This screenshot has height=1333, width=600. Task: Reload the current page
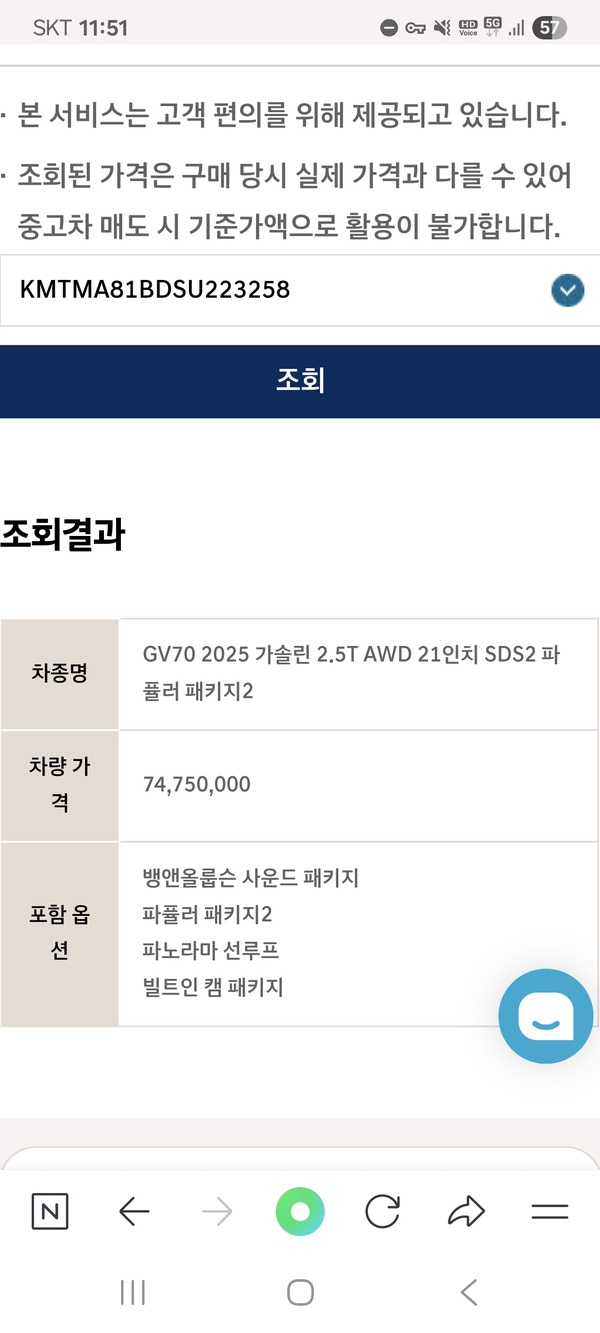382,1212
